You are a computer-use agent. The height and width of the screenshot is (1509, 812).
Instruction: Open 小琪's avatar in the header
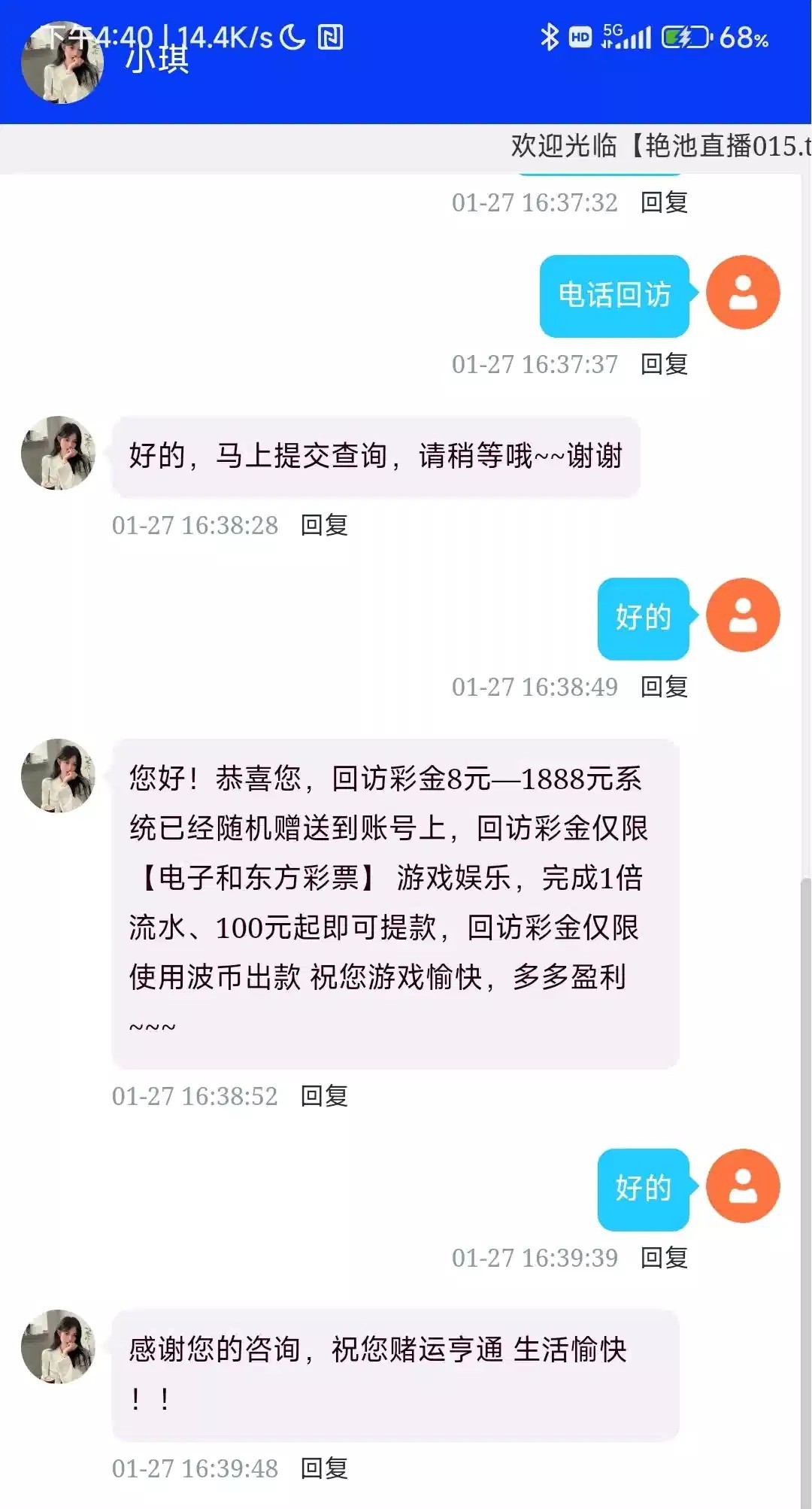click(x=62, y=64)
